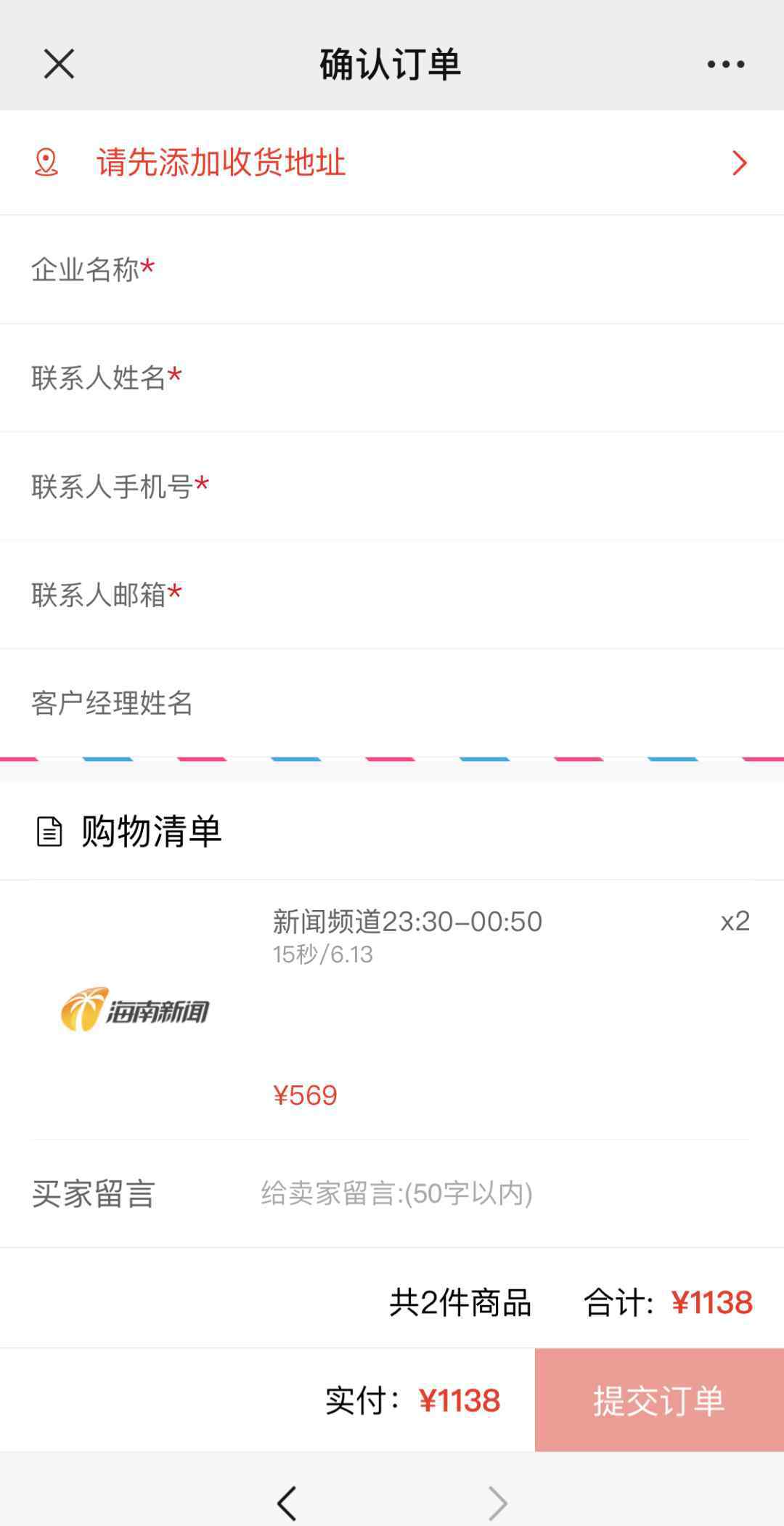
Task: Select the 联系人手机号 field
Action: point(392,486)
